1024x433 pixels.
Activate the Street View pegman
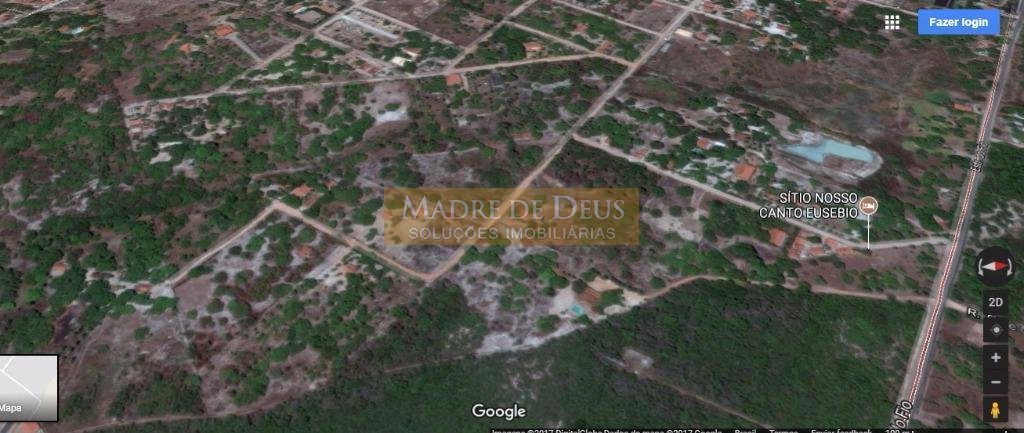click(995, 410)
